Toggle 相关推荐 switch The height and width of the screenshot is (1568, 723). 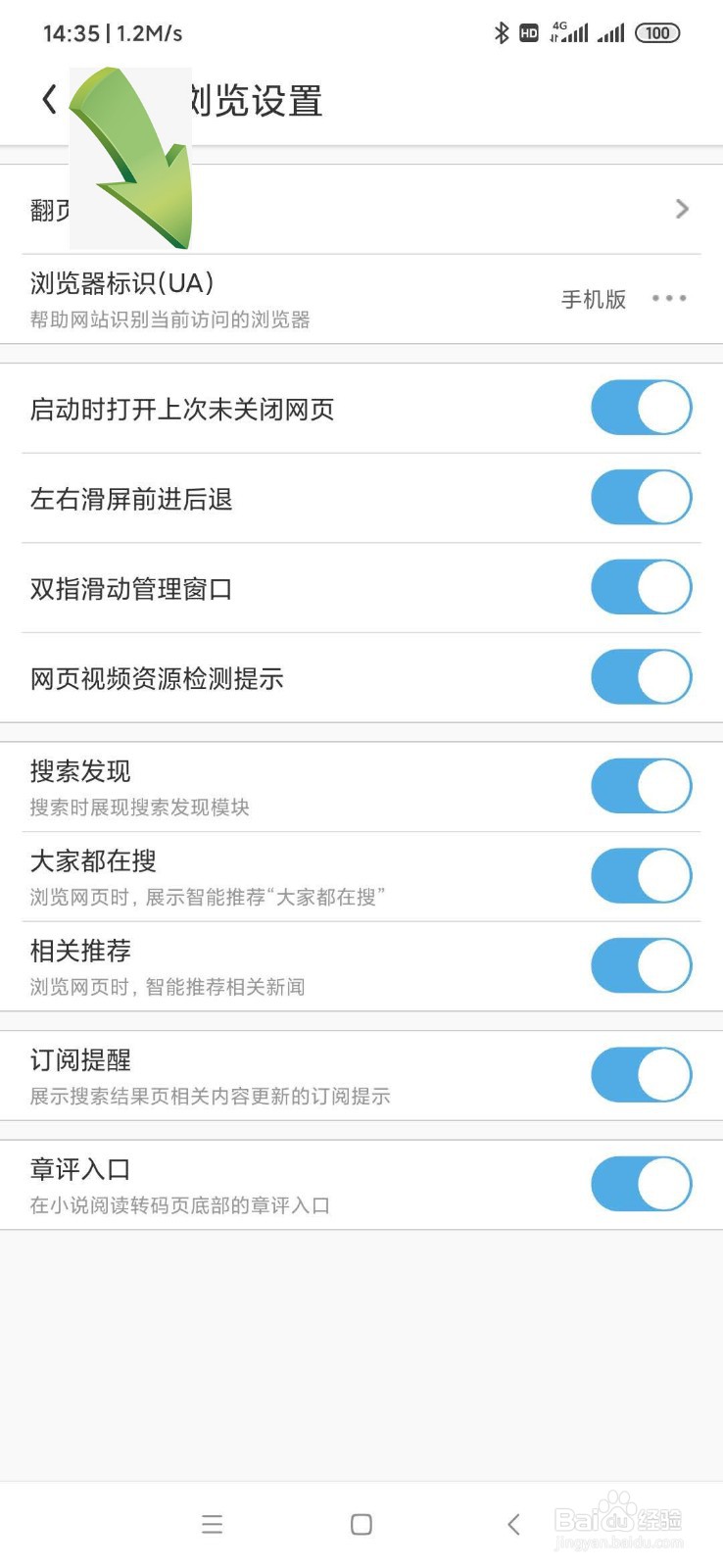pyautogui.click(x=642, y=965)
